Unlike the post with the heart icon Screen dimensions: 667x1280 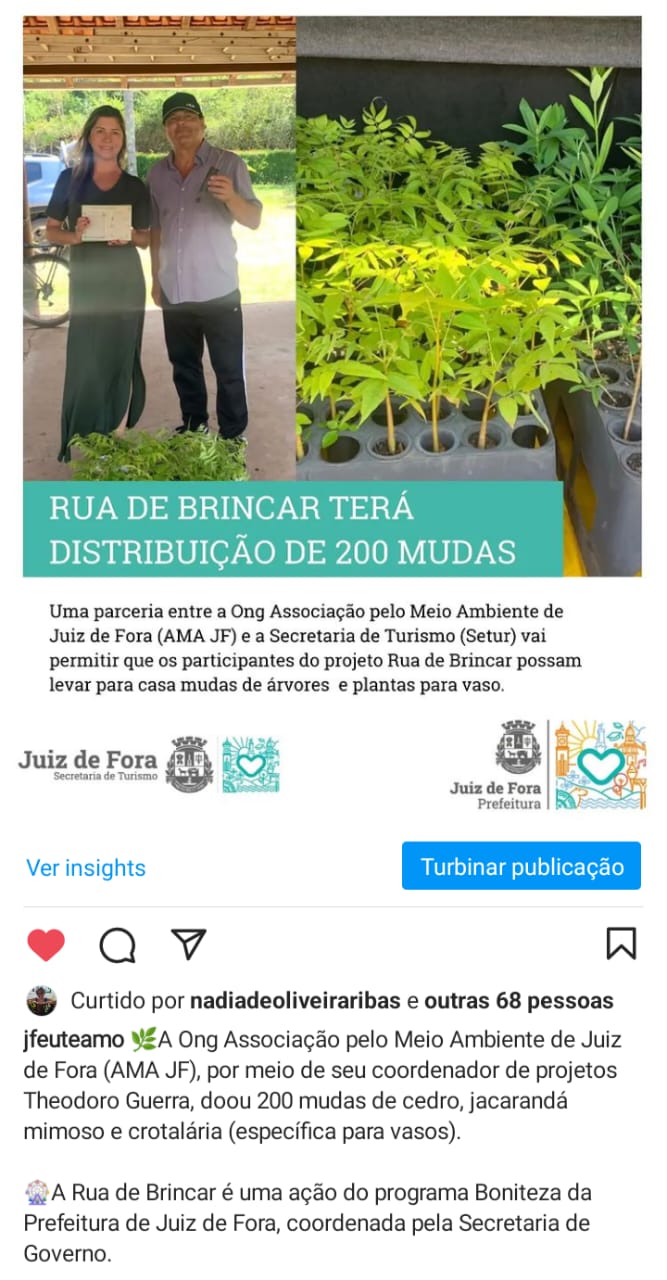point(46,944)
